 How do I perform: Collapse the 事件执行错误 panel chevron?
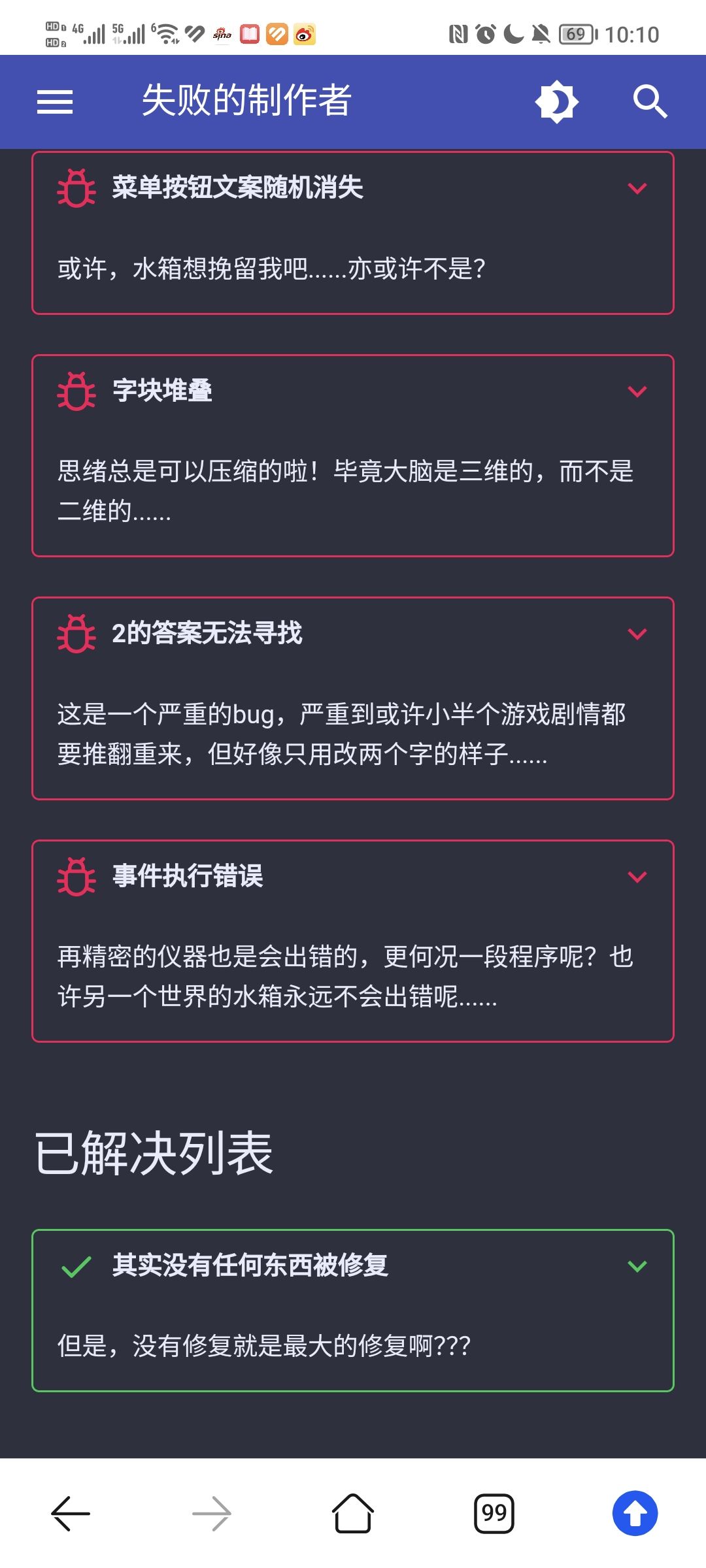click(x=637, y=877)
